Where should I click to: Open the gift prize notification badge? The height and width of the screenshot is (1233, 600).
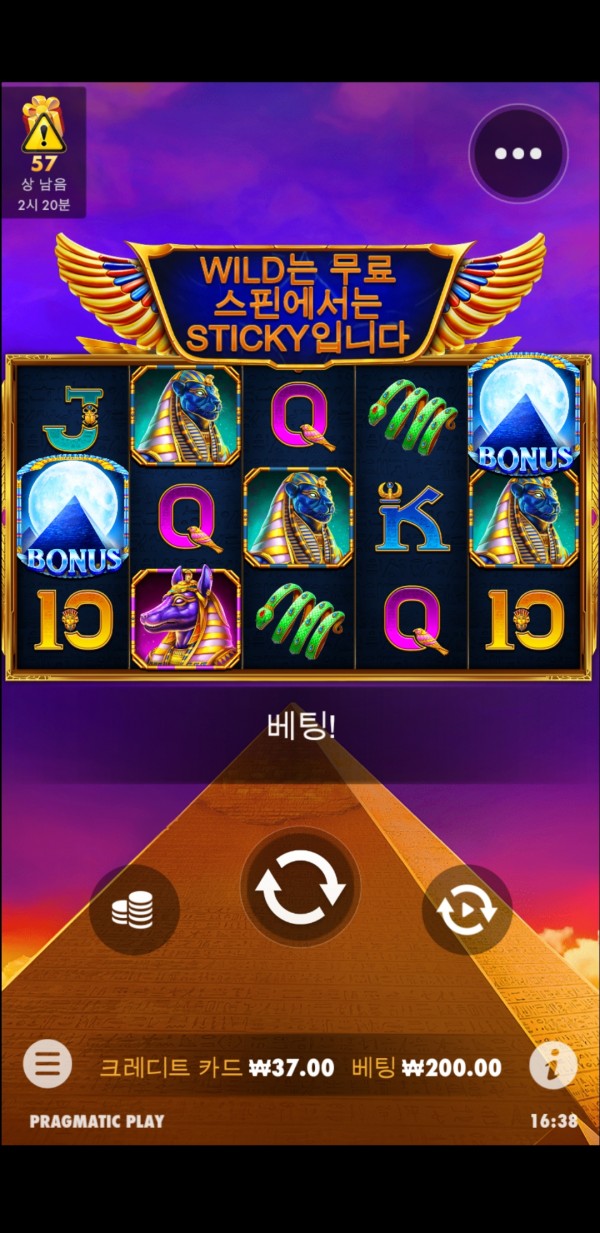(43, 150)
